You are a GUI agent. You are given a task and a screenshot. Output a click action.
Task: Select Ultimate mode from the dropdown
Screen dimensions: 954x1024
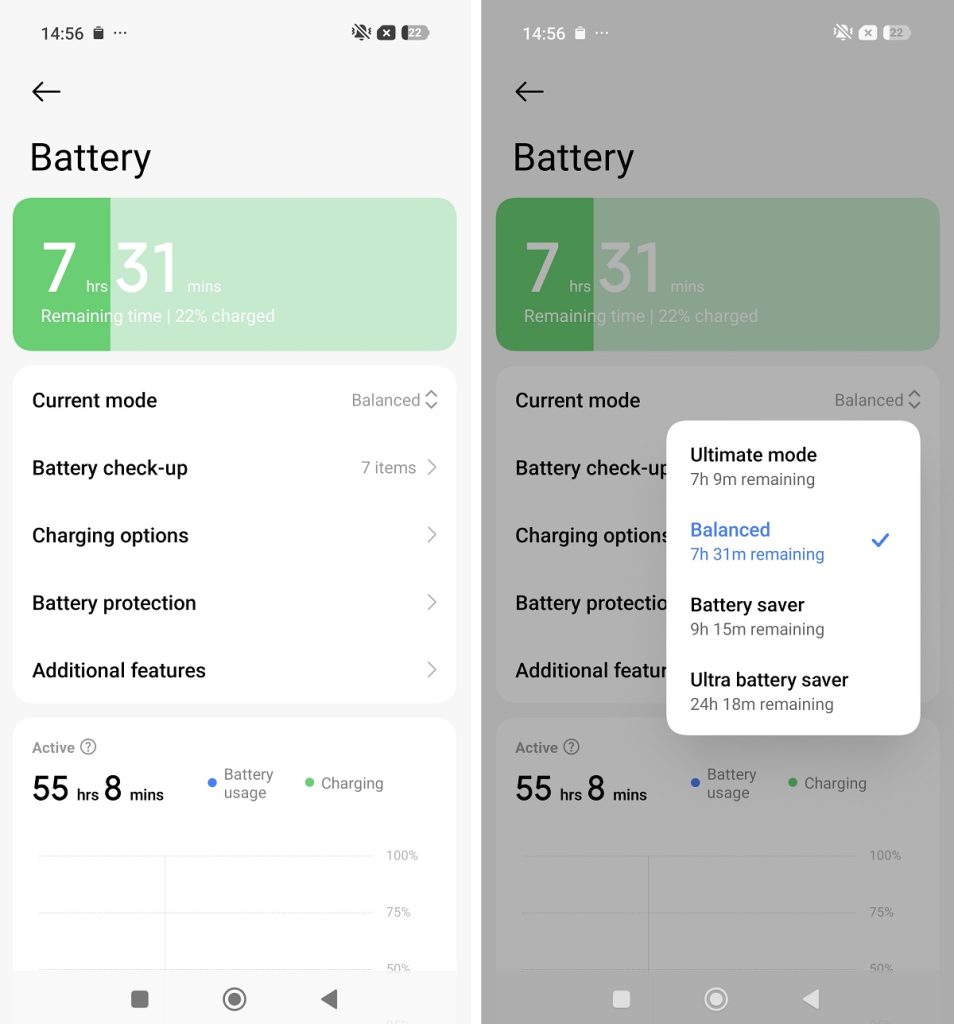pos(792,466)
